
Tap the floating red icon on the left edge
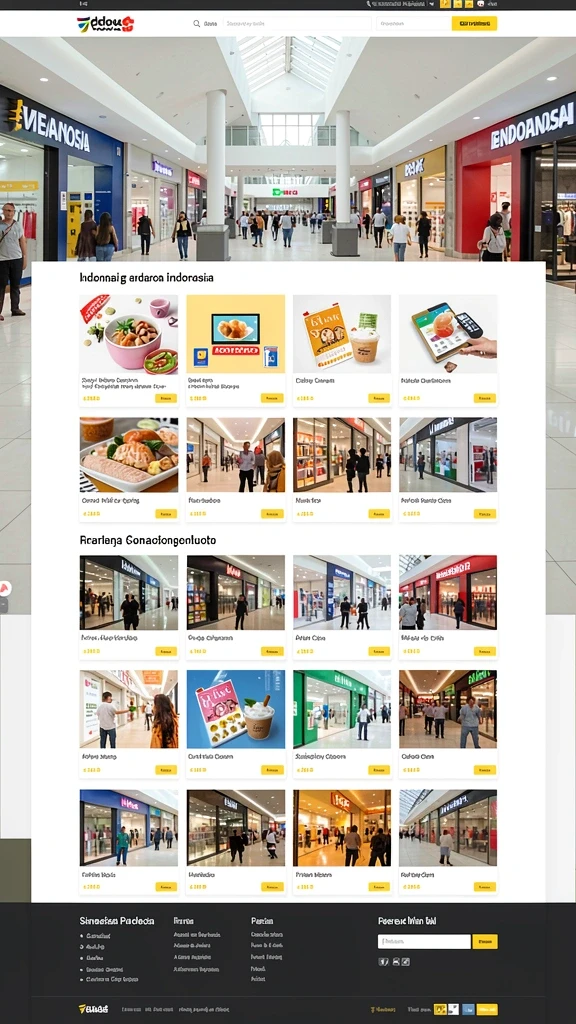[x=5, y=588]
